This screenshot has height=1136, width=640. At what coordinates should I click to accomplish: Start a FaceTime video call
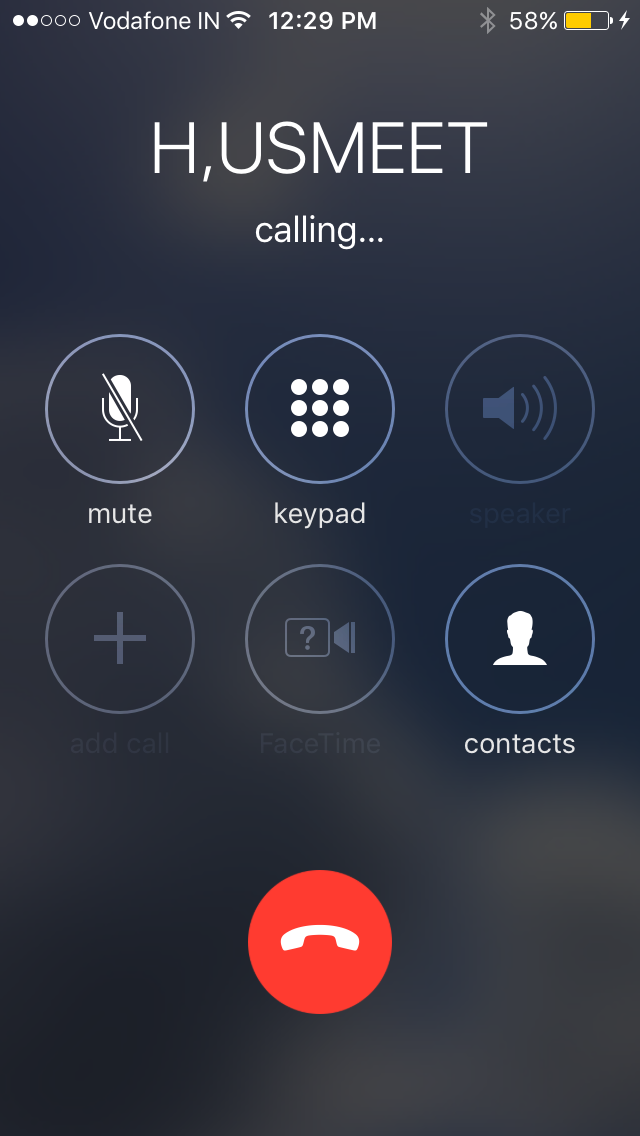(x=320, y=639)
